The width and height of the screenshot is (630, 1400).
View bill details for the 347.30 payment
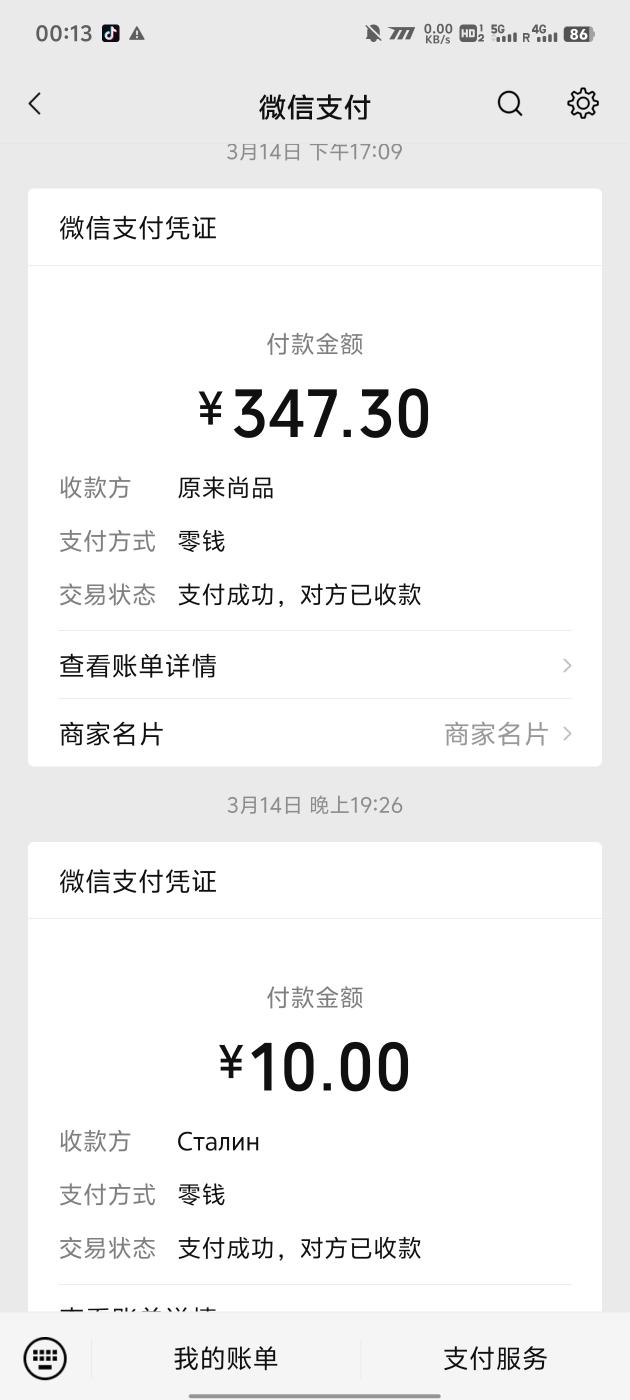pos(314,666)
